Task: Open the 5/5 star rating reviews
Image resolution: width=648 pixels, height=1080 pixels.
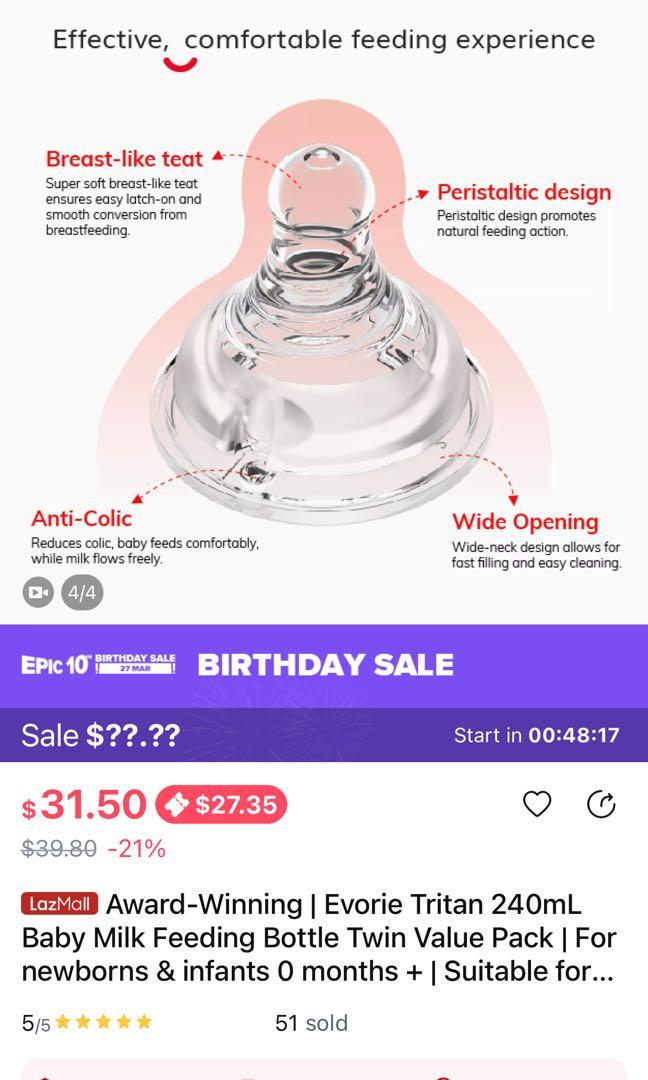Action: tap(87, 1022)
